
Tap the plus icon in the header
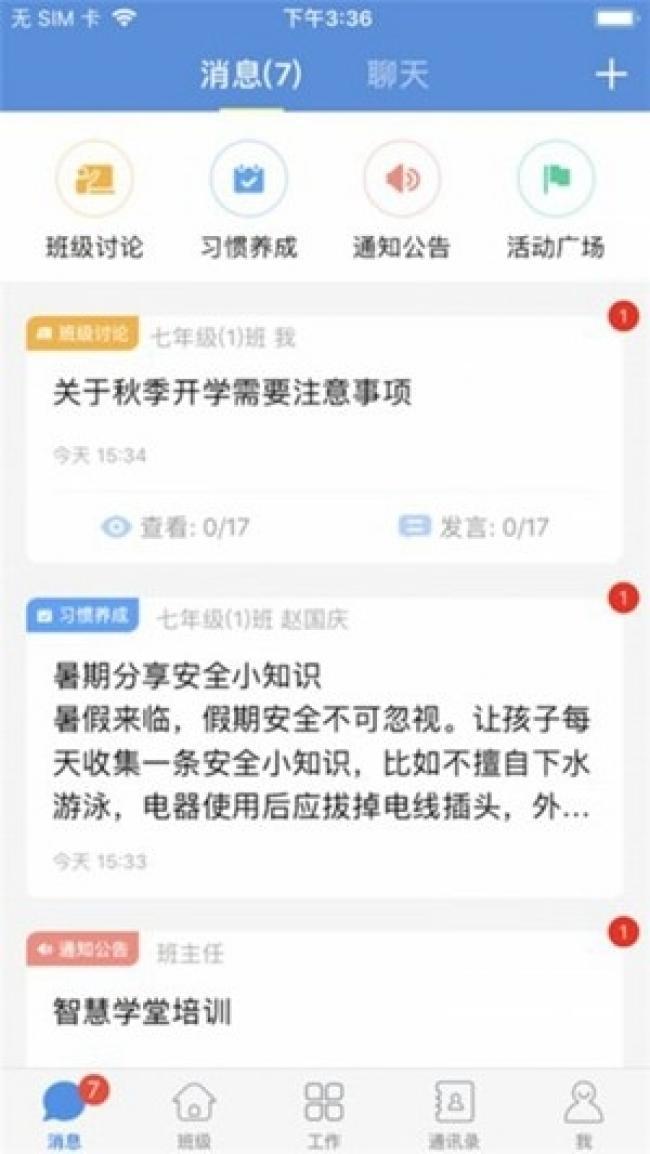click(x=610, y=75)
